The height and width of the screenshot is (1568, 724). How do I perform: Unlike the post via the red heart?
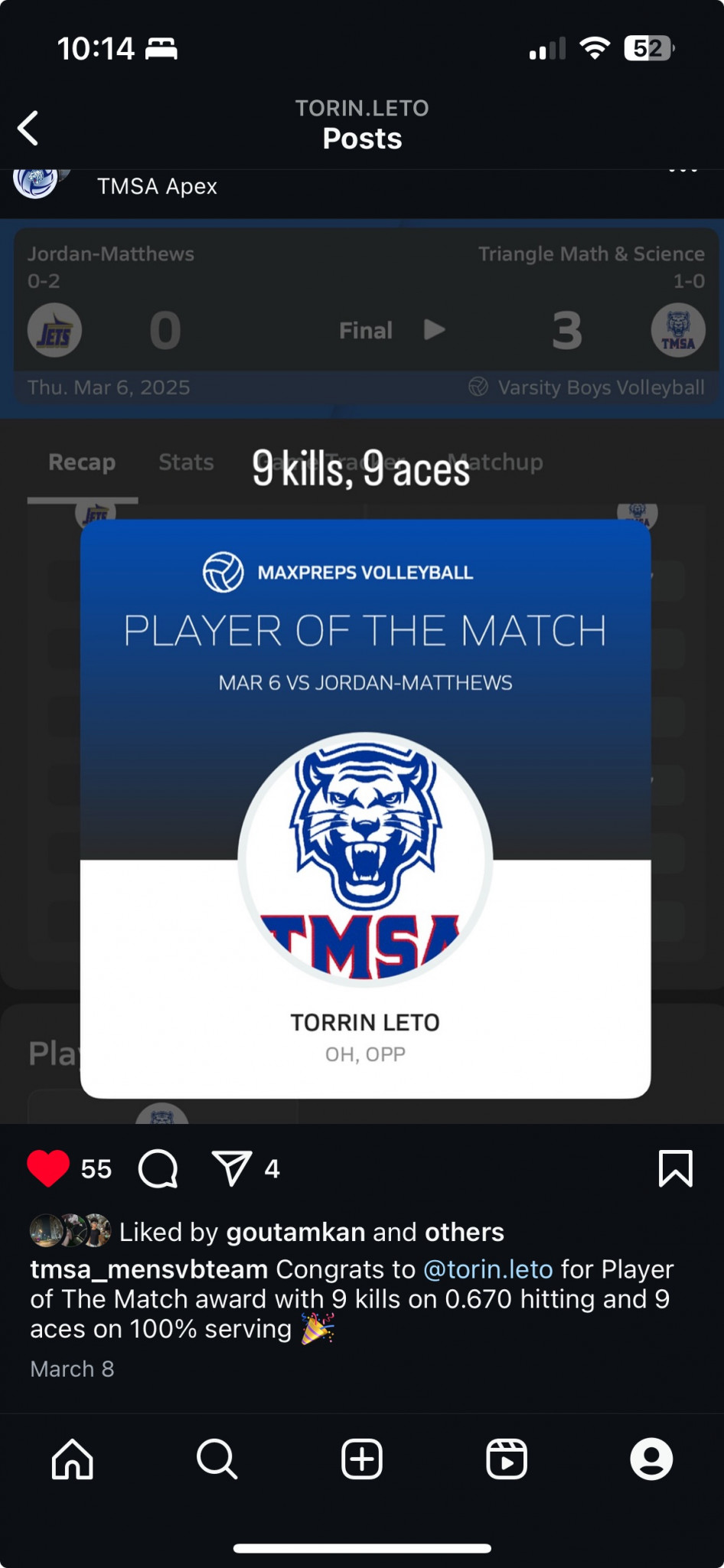(47, 1168)
